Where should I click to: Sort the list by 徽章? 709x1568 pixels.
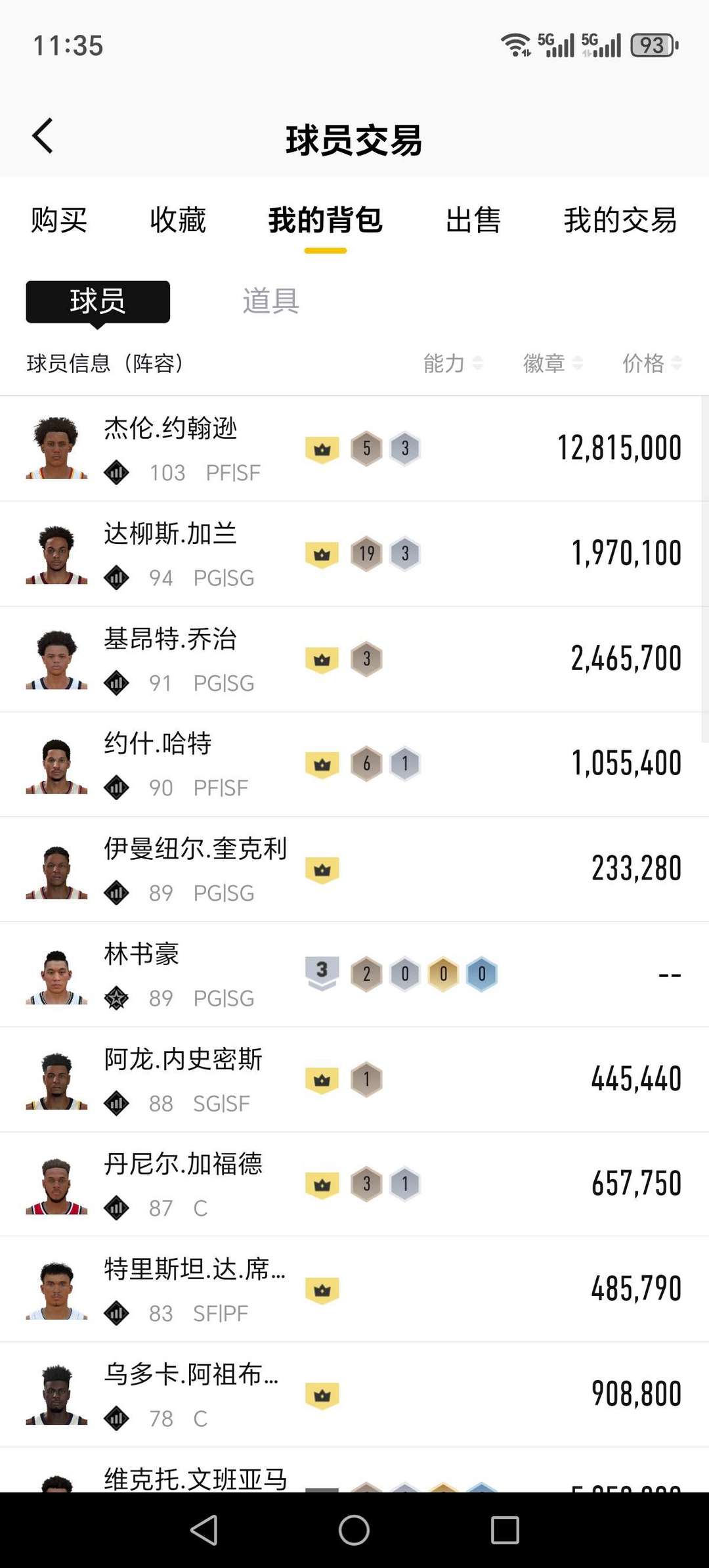(x=552, y=363)
